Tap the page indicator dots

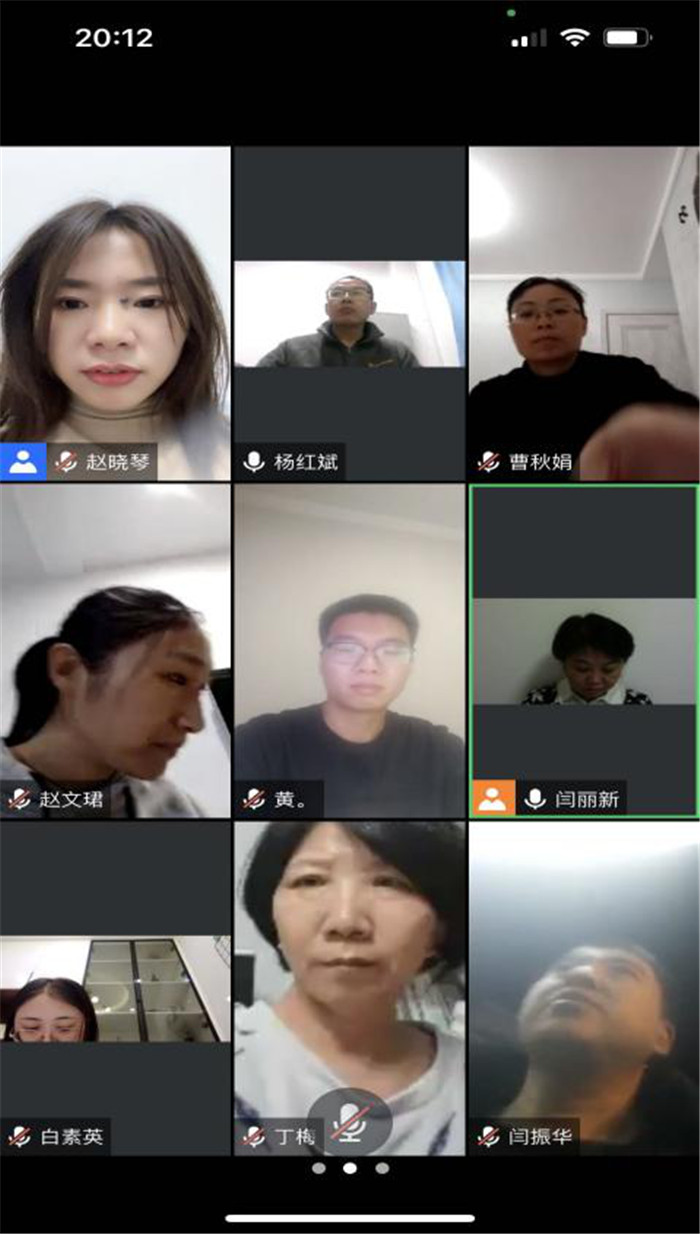coord(349,1167)
